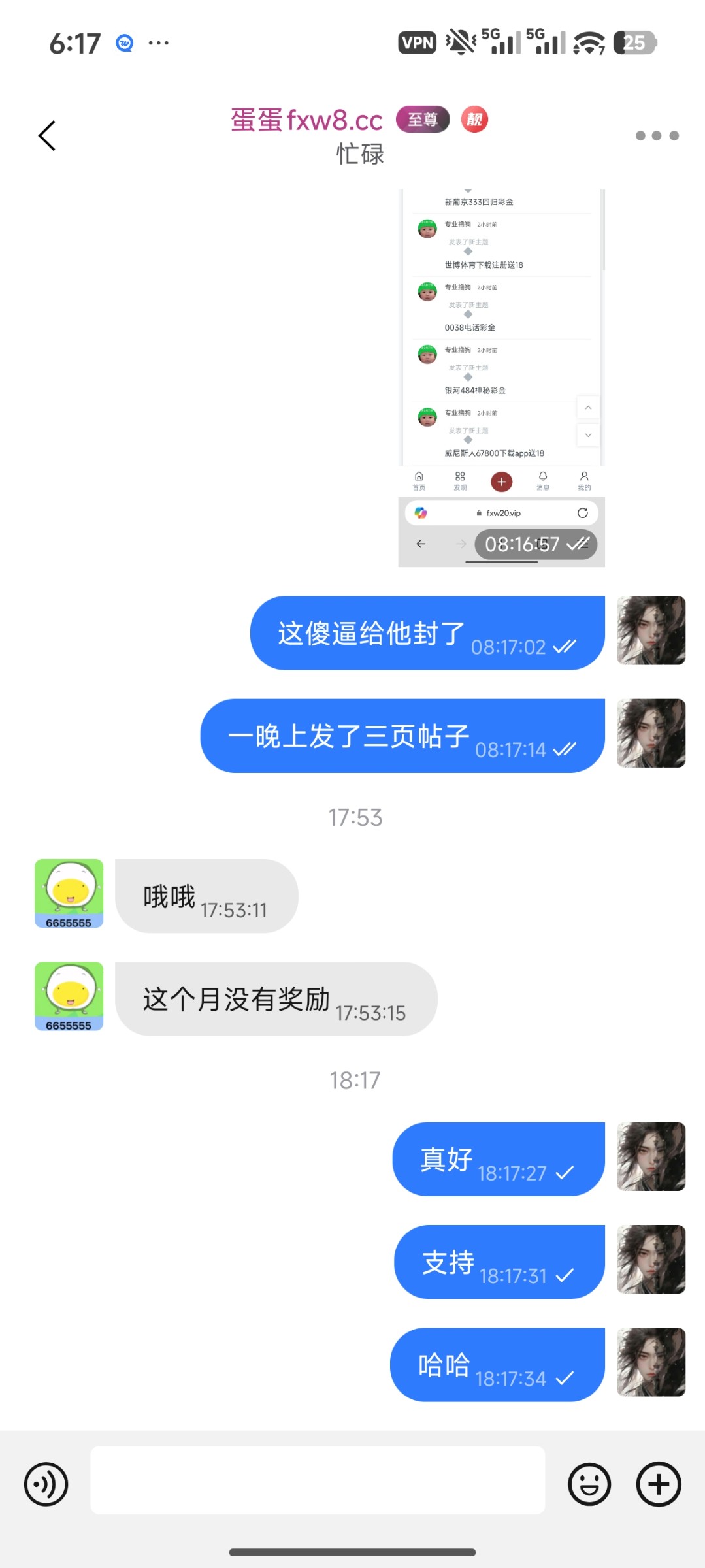View contact avatar beside 哦哦 message
The width and height of the screenshot is (705, 1568).
69,892
